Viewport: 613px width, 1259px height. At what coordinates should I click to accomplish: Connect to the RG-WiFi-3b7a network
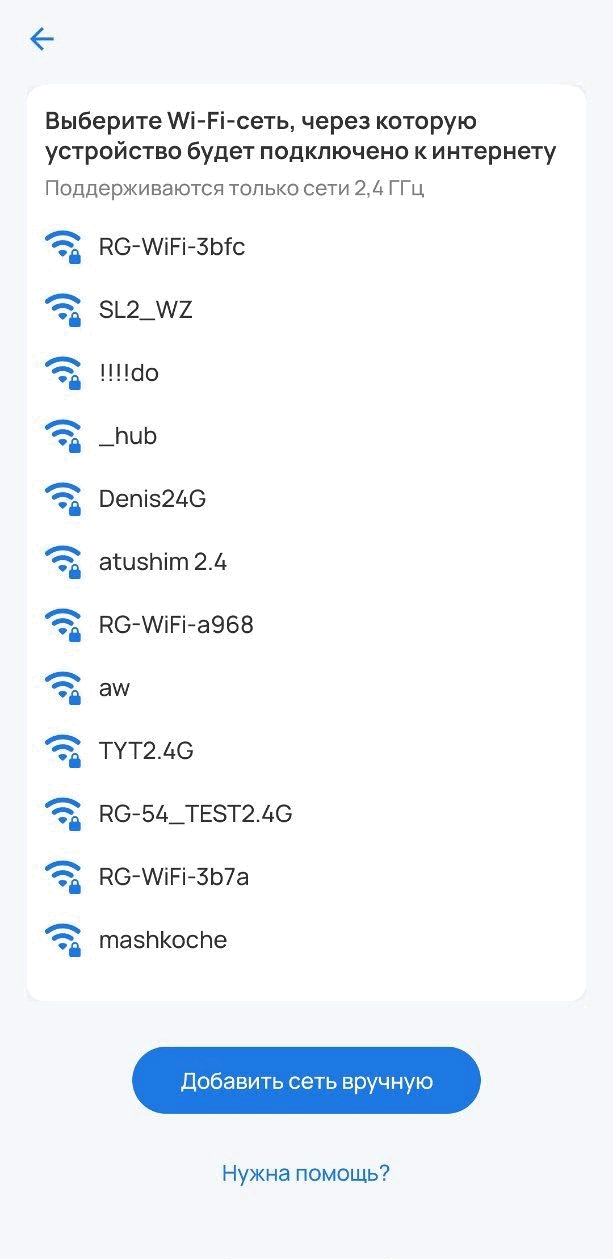tap(174, 877)
